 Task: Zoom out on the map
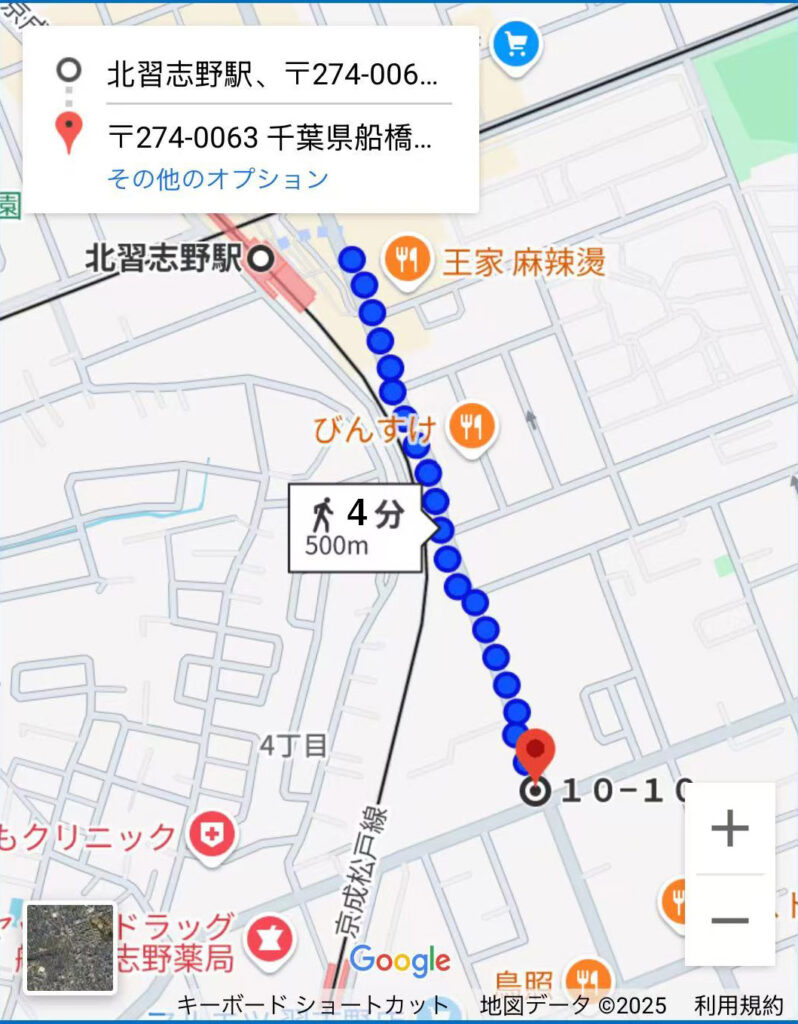729,920
